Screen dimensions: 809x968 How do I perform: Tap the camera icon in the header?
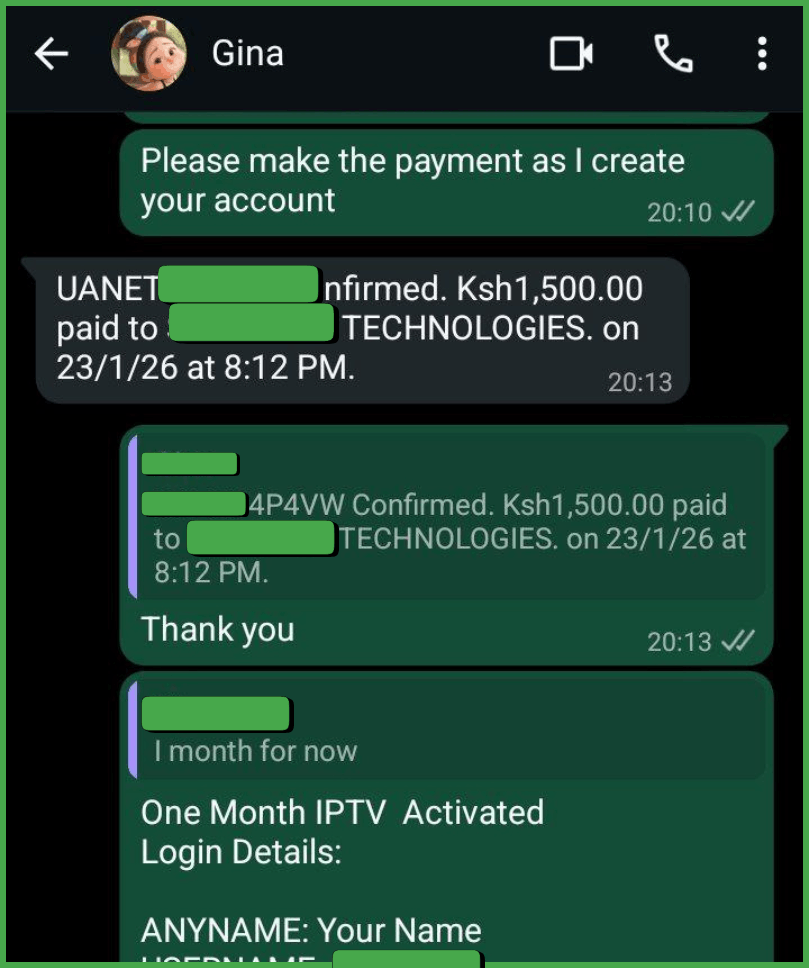(573, 55)
